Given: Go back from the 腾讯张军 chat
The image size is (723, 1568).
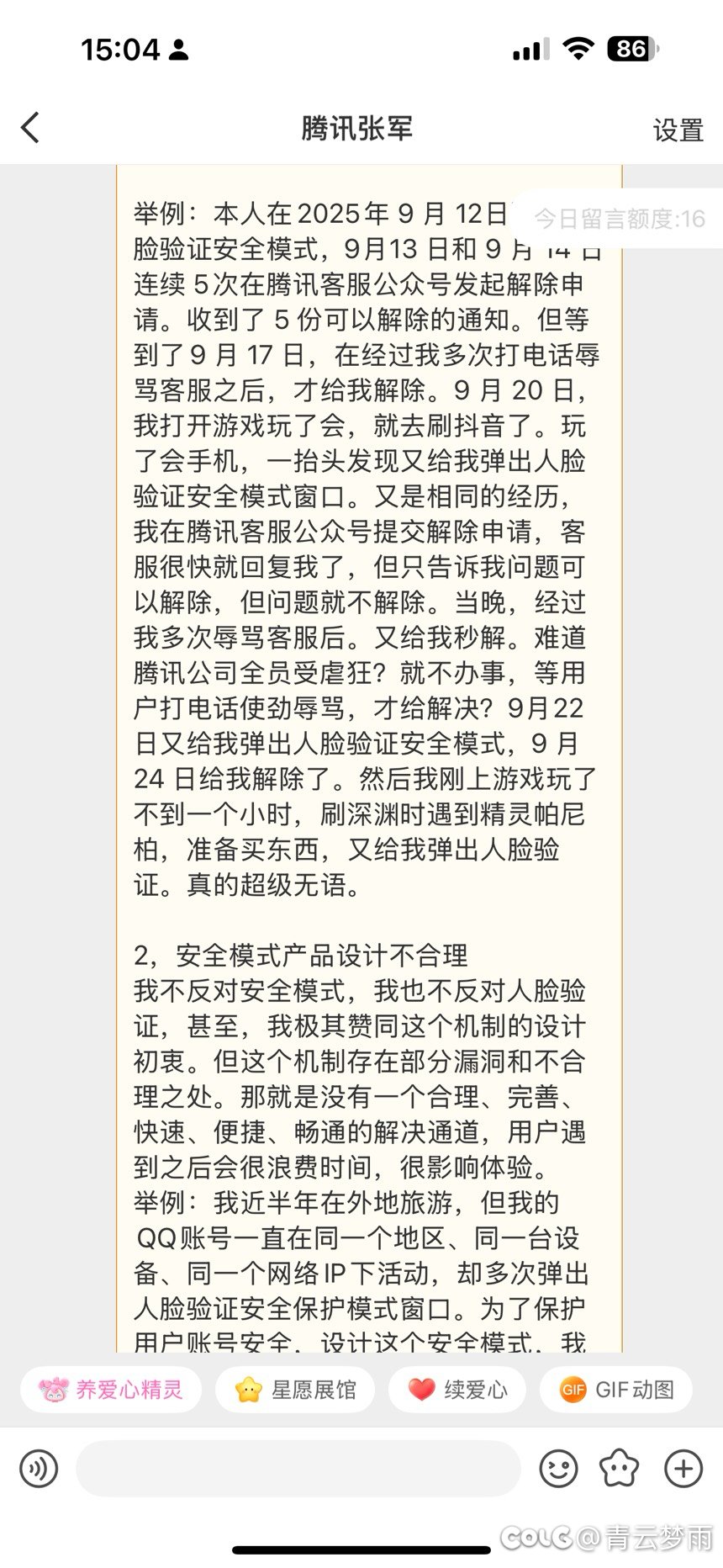Looking at the screenshot, I should (30, 129).
